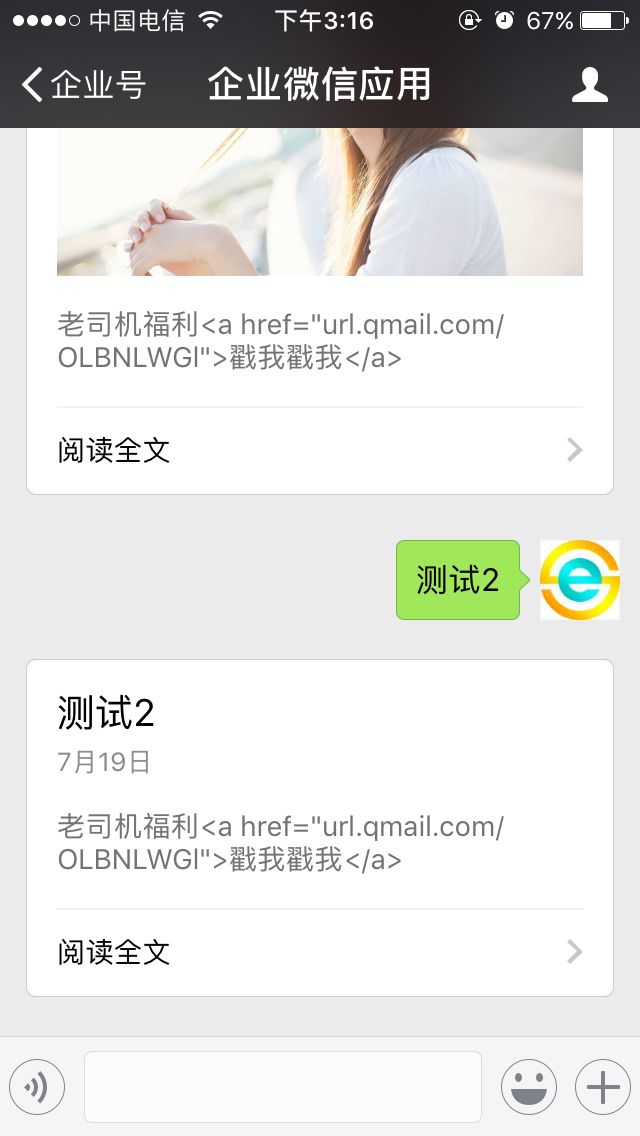Open the emoji picker
Image resolution: width=640 pixels, height=1136 pixels.
point(529,1087)
